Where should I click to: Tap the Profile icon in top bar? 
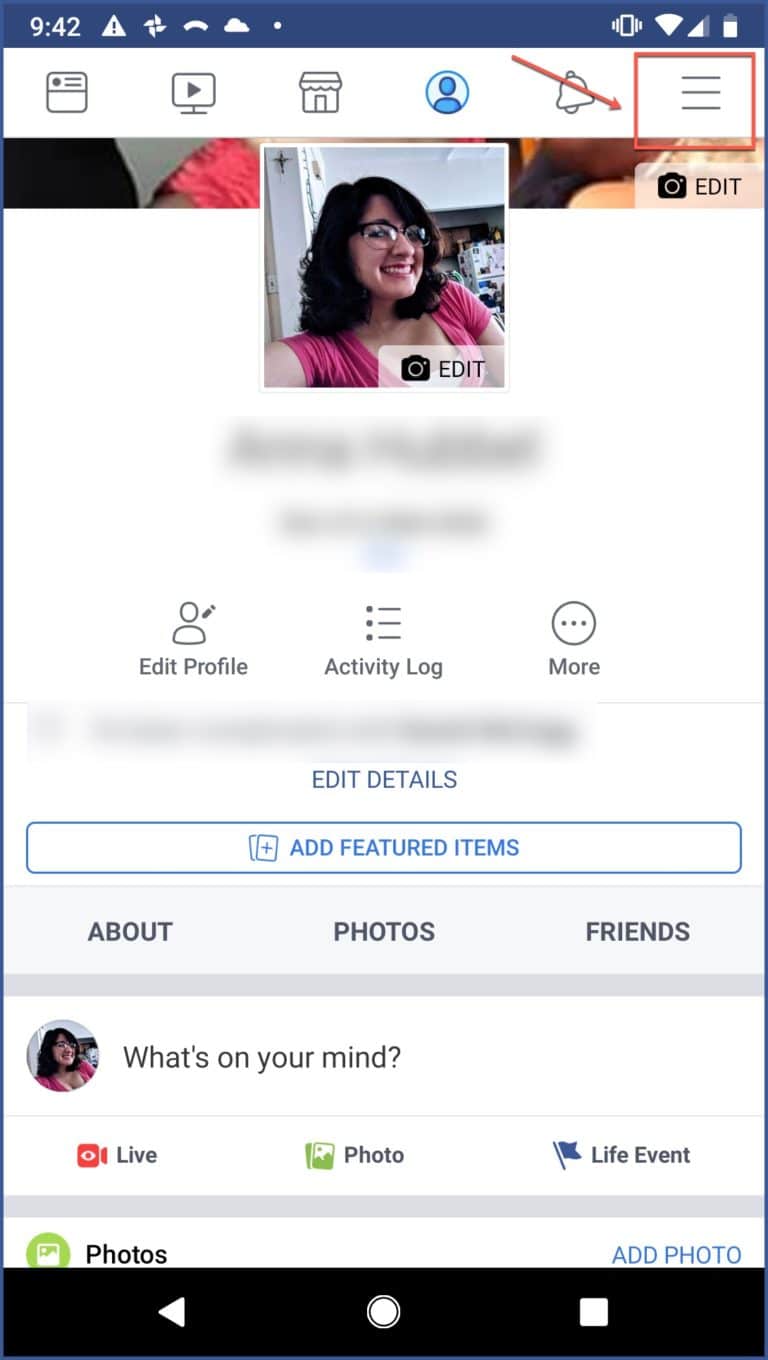pyautogui.click(x=448, y=91)
